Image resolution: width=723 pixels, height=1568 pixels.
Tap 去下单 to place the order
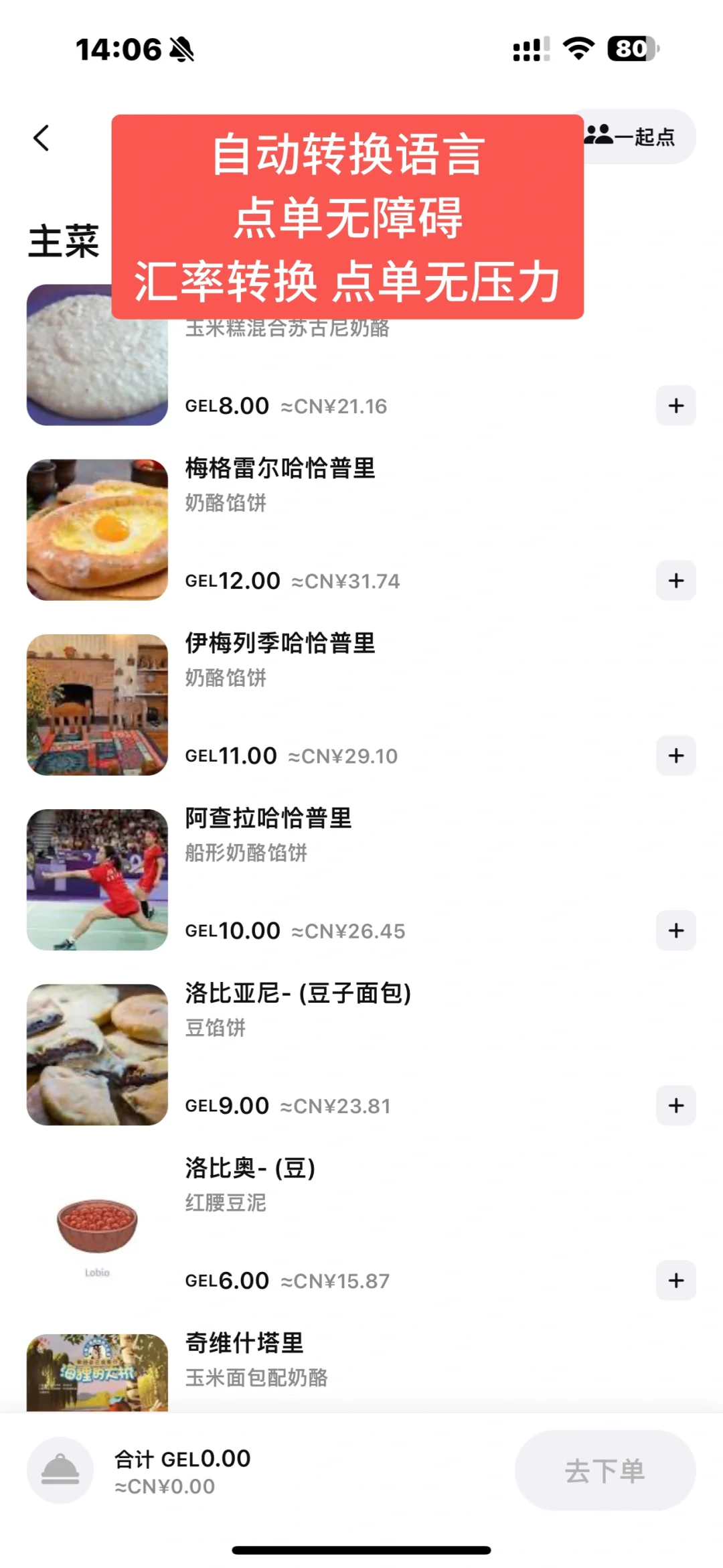pyautogui.click(x=605, y=1470)
